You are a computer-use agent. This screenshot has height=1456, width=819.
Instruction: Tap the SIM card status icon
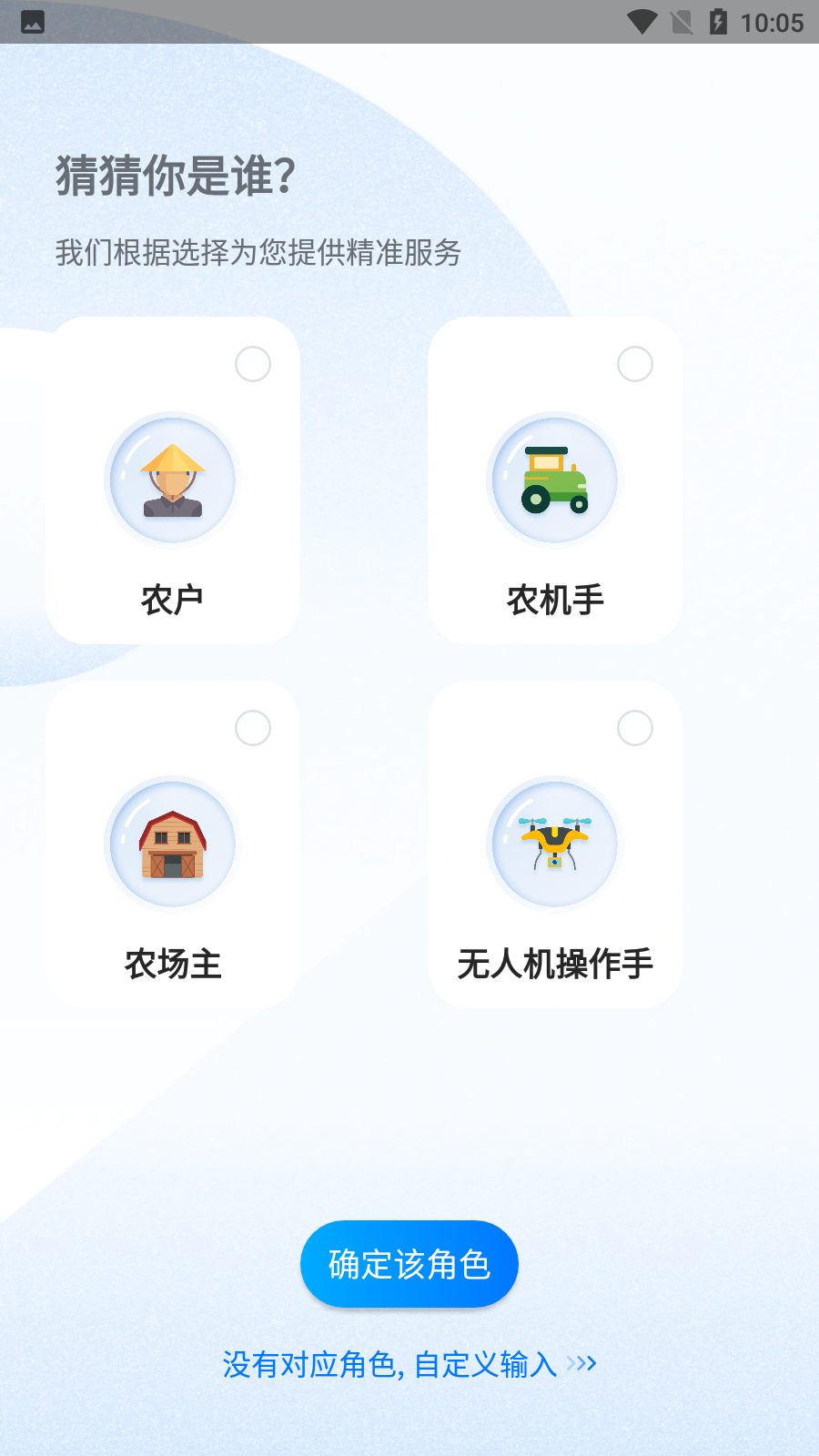[682, 23]
